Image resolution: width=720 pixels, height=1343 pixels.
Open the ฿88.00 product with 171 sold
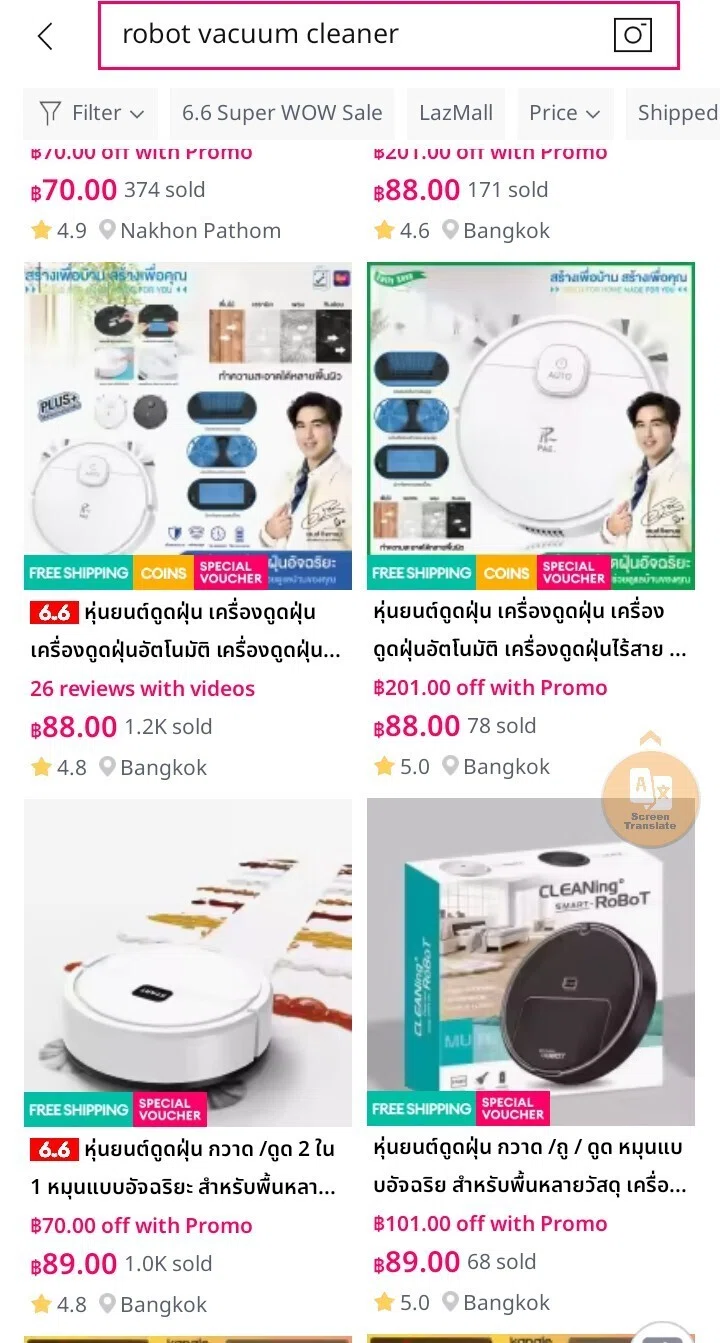531,194
